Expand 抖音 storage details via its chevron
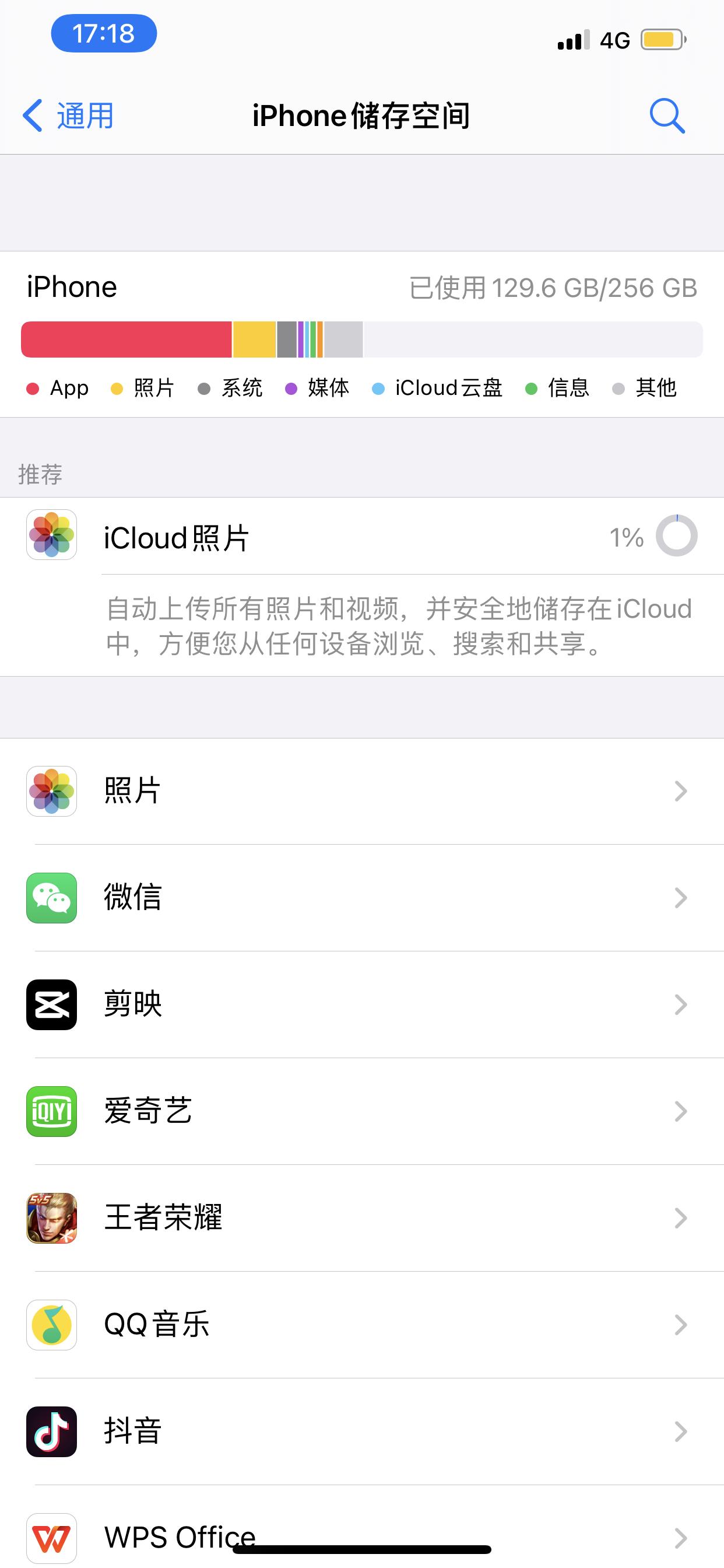This screenshot has width=724, height=1568. pyautogui.click(x=680, y=1431)
